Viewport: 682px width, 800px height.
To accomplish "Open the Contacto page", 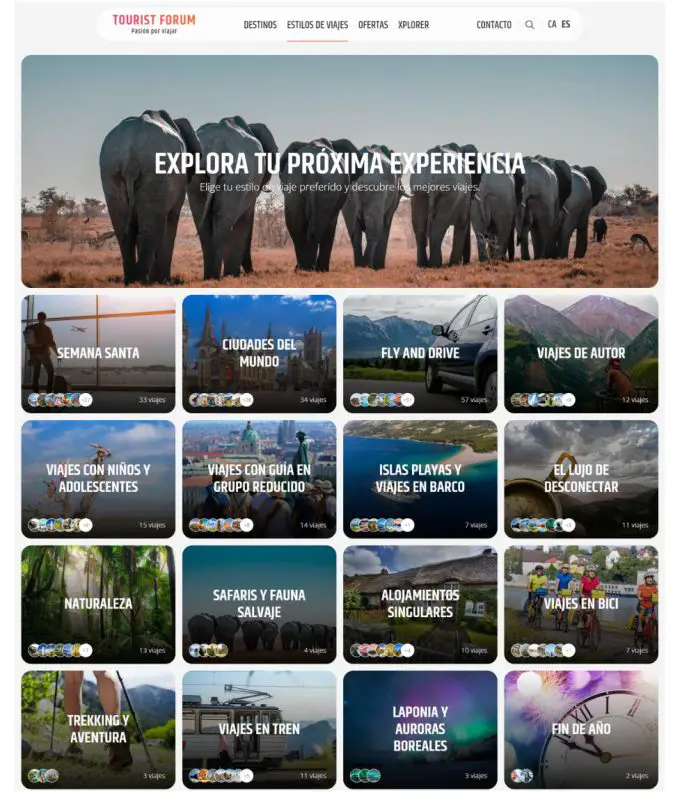I will coord(494,25).
